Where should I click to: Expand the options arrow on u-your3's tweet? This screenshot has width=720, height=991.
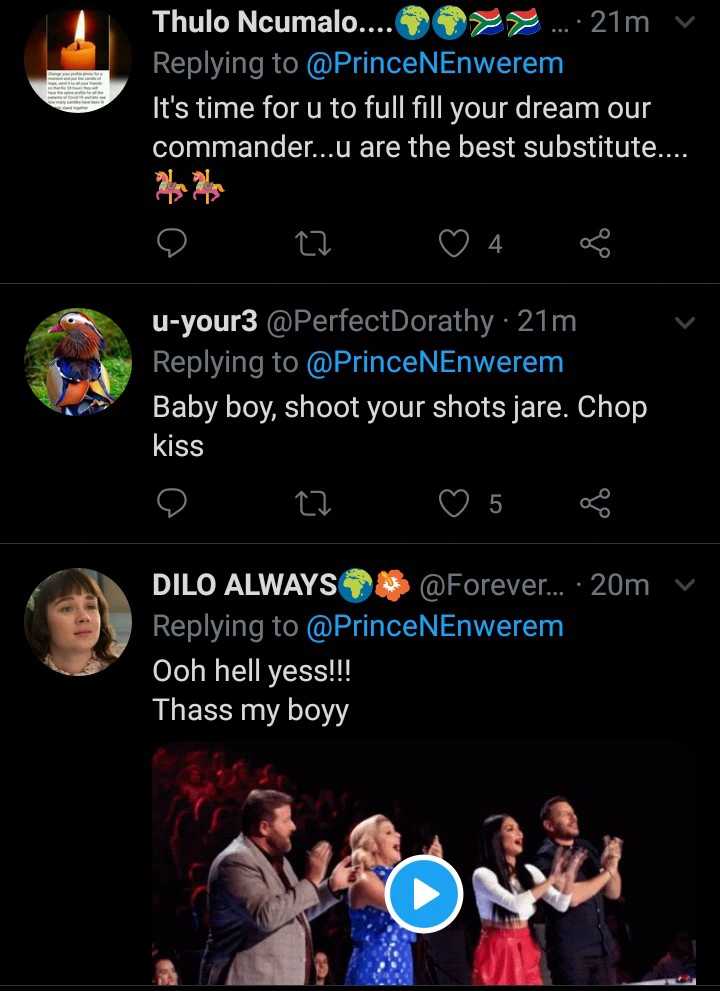[686, 322]
